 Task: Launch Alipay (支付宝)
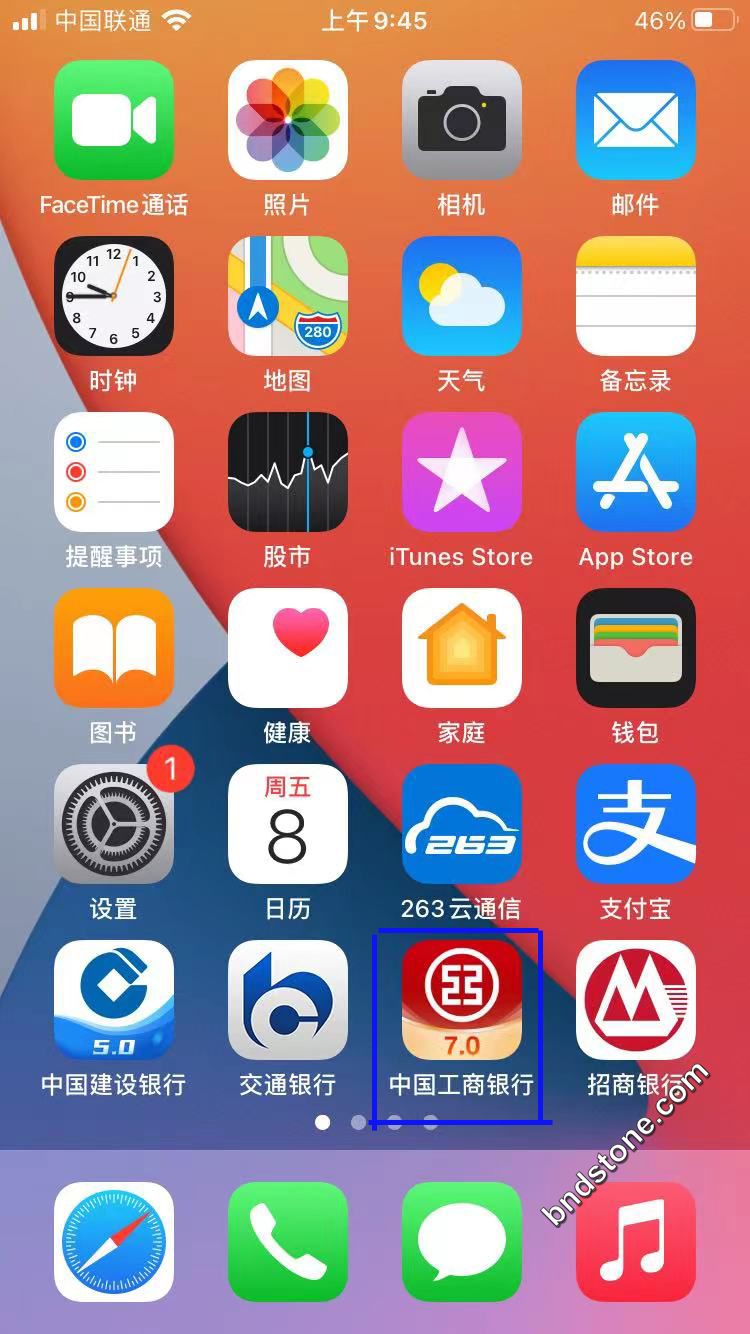[635, 824]
